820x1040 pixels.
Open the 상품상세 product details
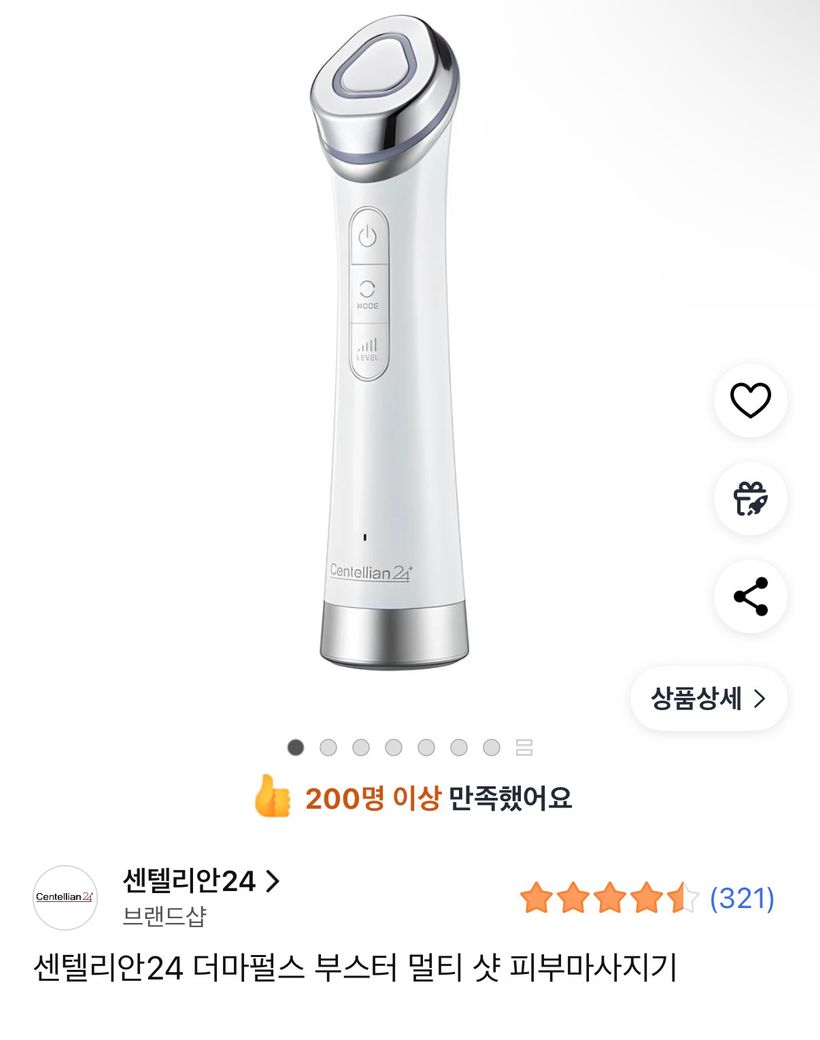click(x=708, y=698)
